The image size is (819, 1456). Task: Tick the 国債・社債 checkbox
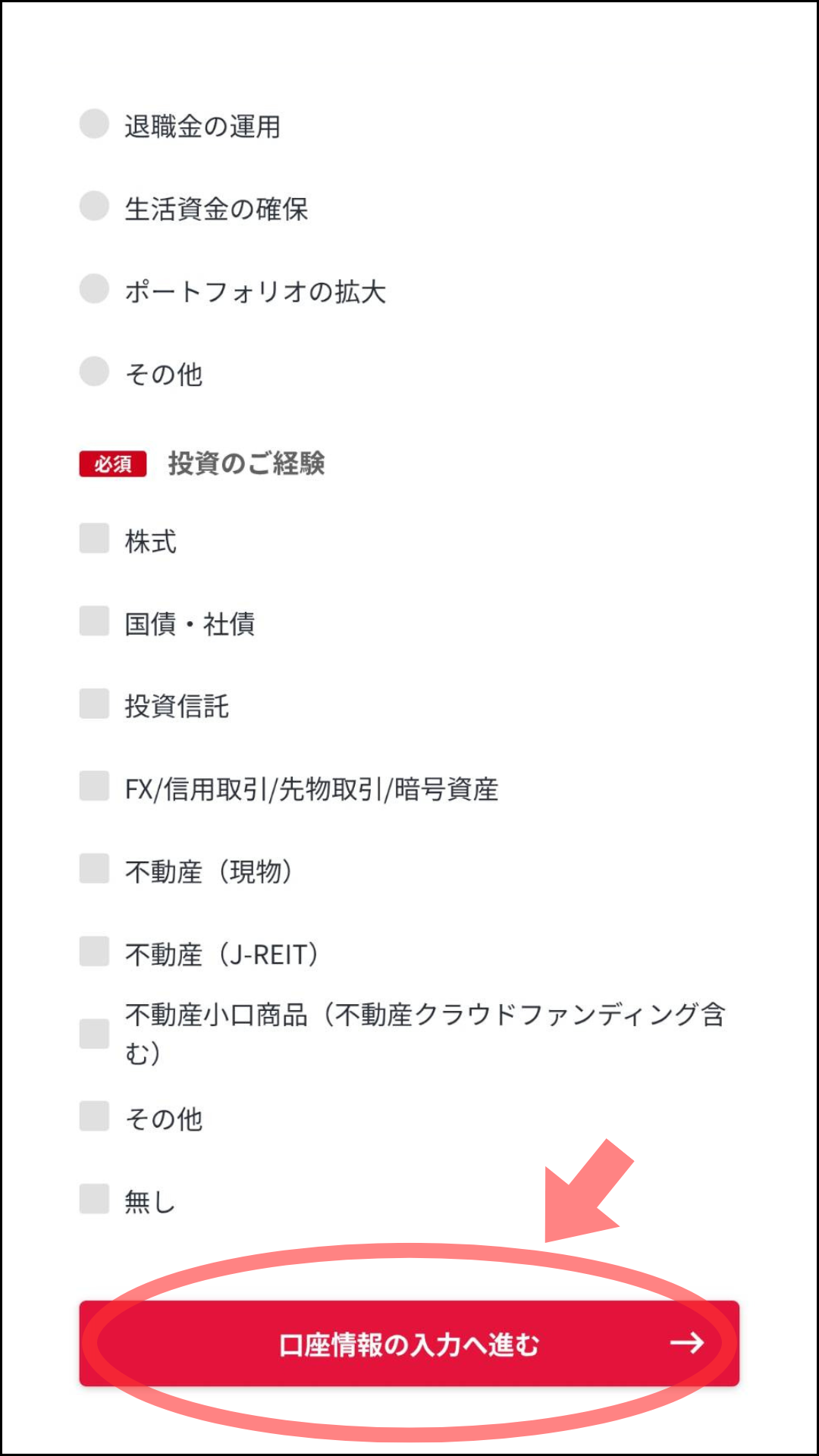95,621
